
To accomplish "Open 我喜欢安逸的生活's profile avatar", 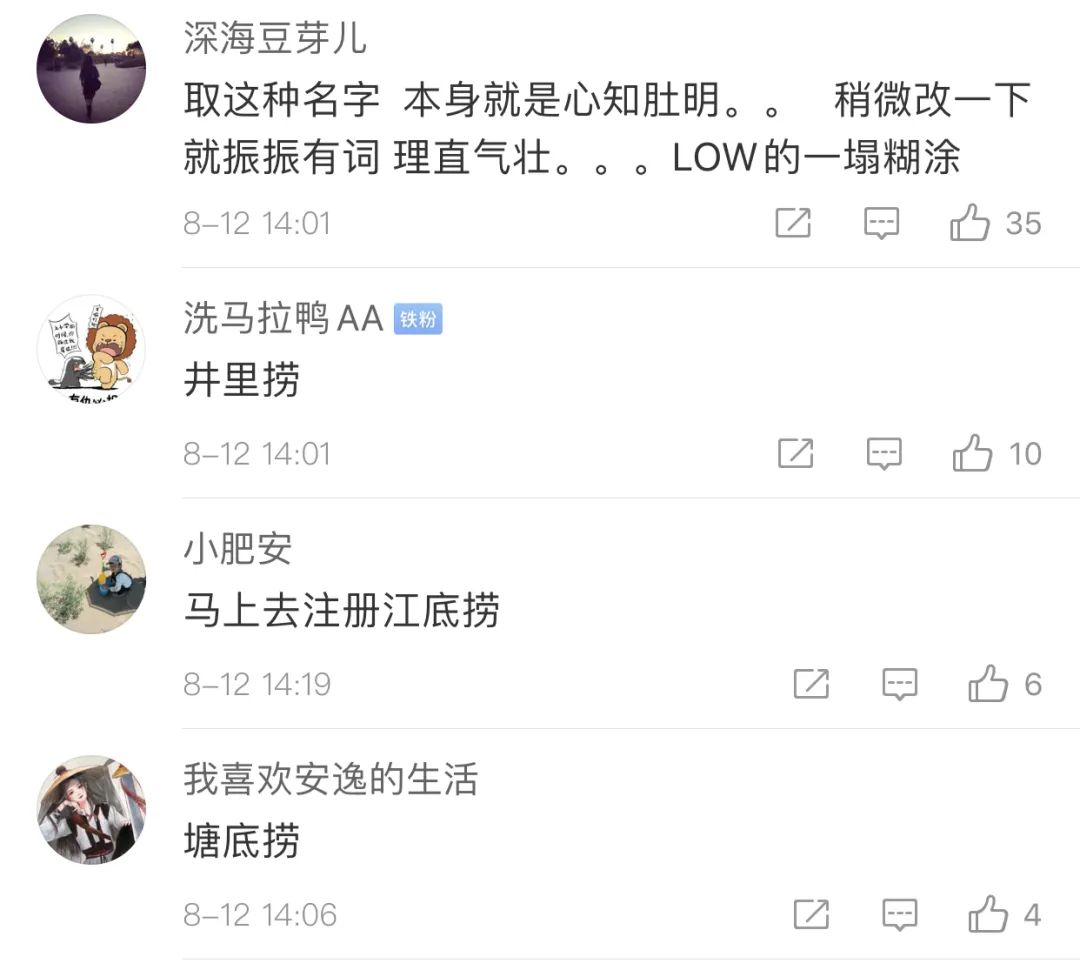I will (91, 809).
